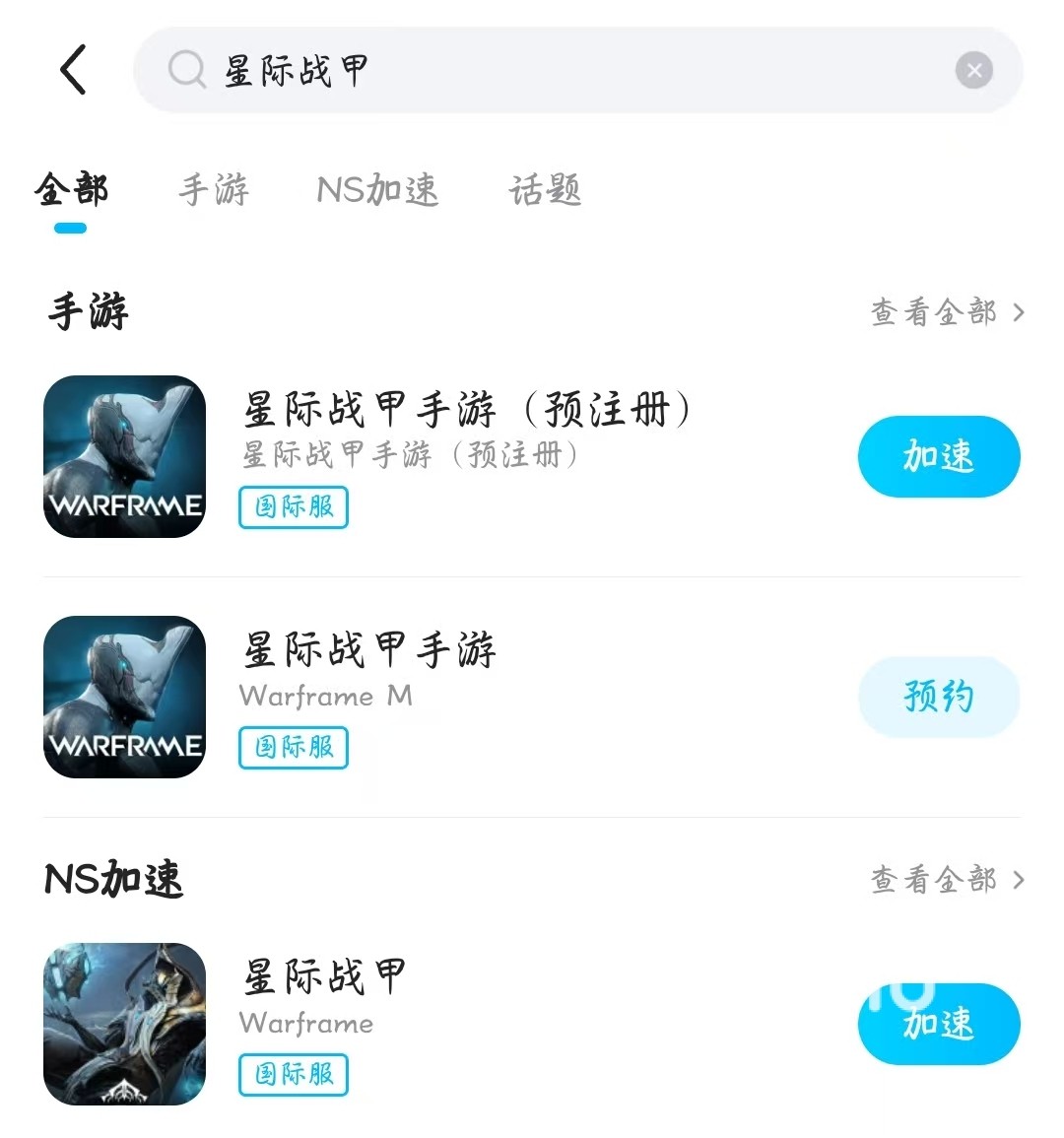
Task: Accelerate 星际战甲手游（预注册）
Action: click(x=938, y=456)
